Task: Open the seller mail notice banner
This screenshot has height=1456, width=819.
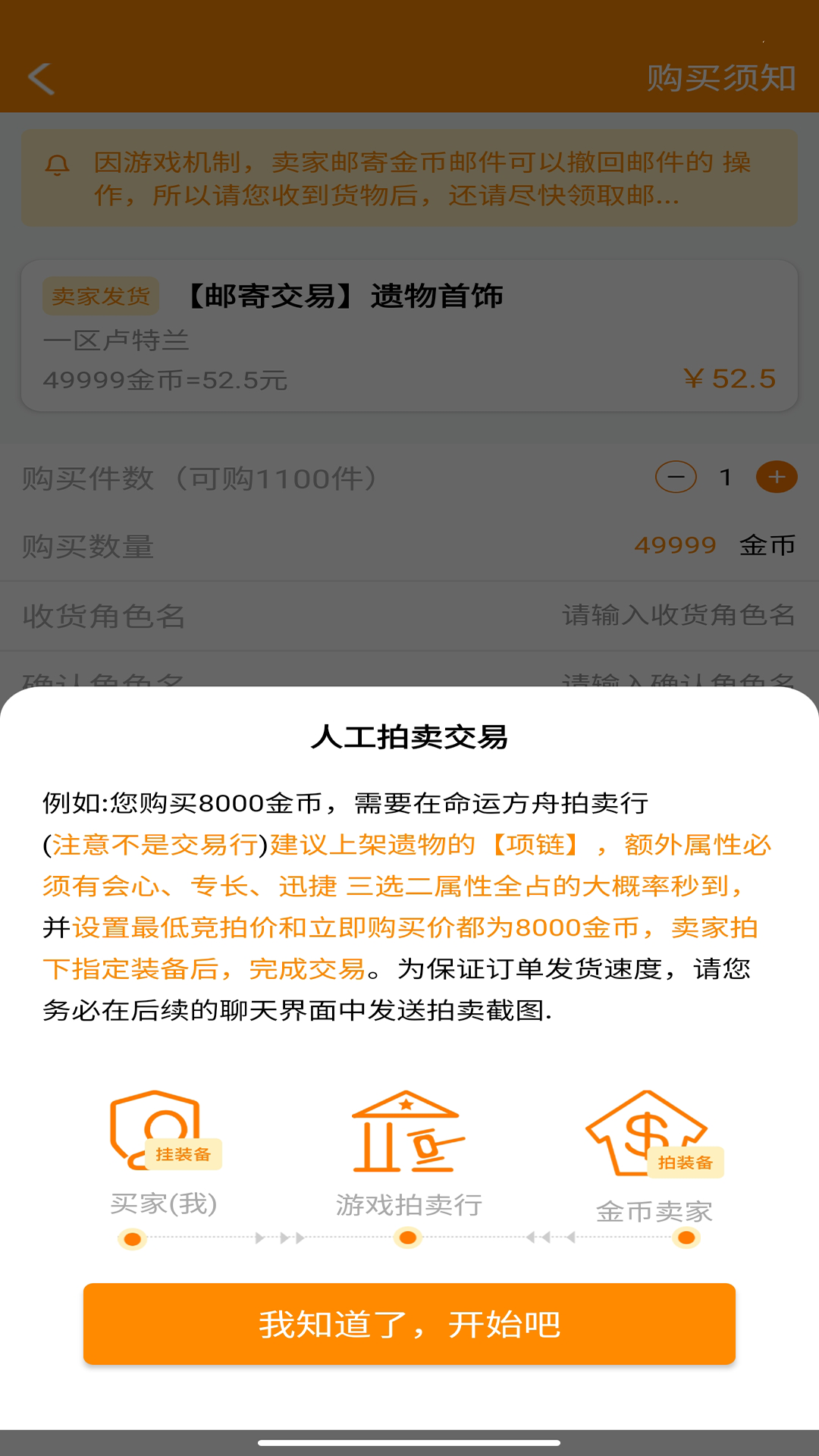Action: [x=409, y=178]
